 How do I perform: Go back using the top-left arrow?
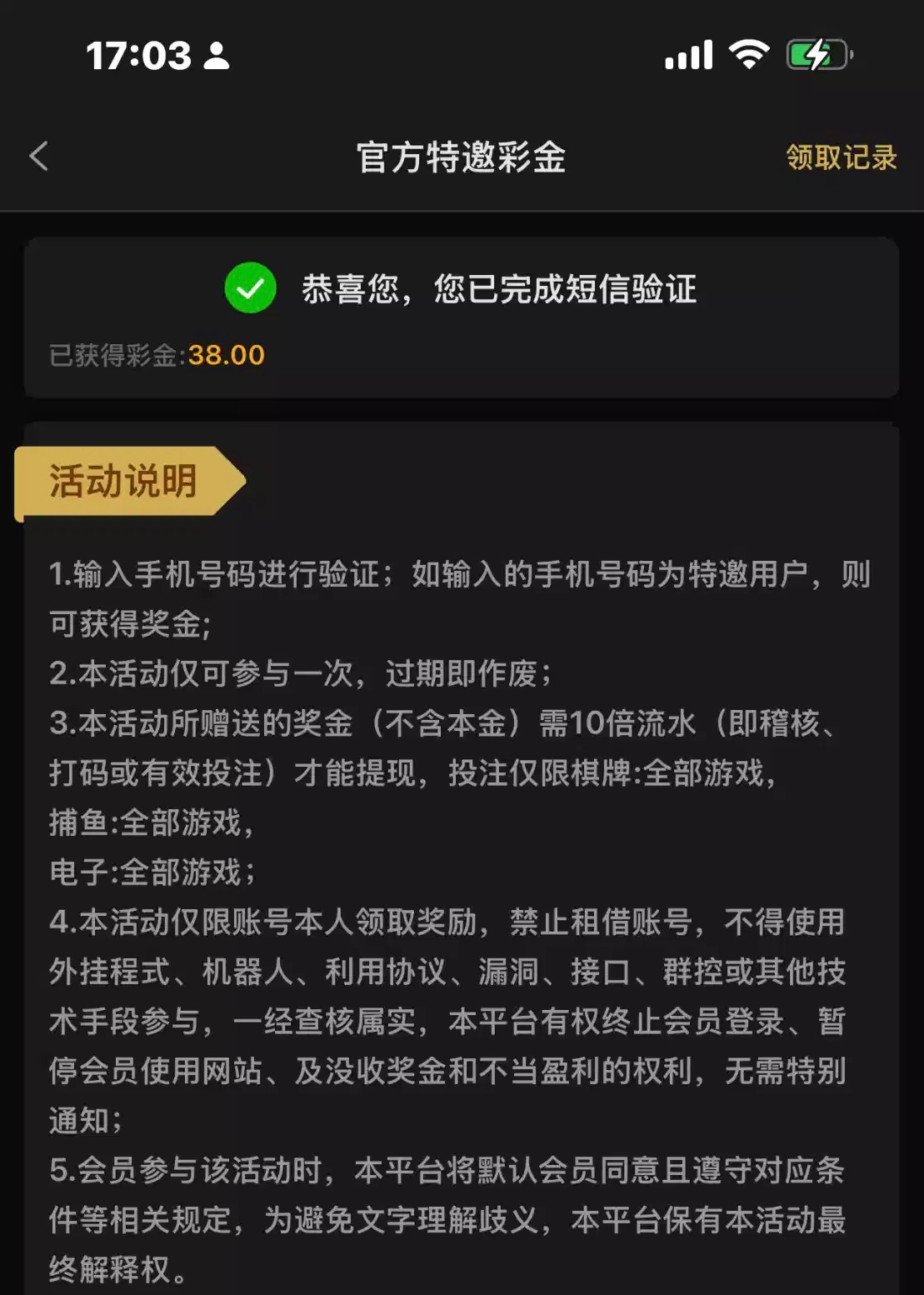pos(39,156)
